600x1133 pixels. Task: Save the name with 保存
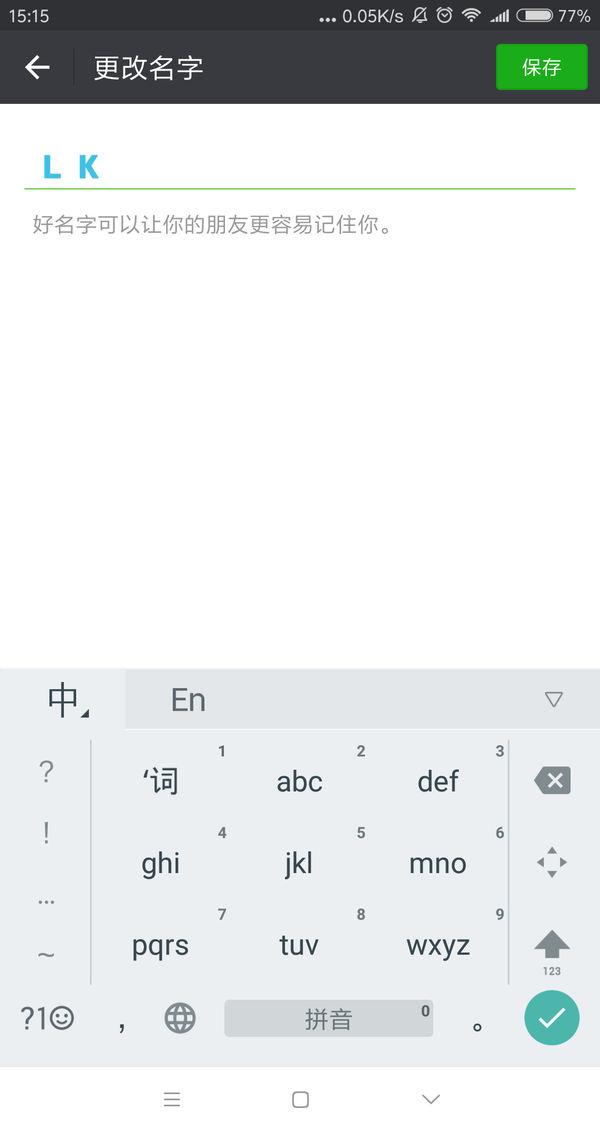(541, 67)
